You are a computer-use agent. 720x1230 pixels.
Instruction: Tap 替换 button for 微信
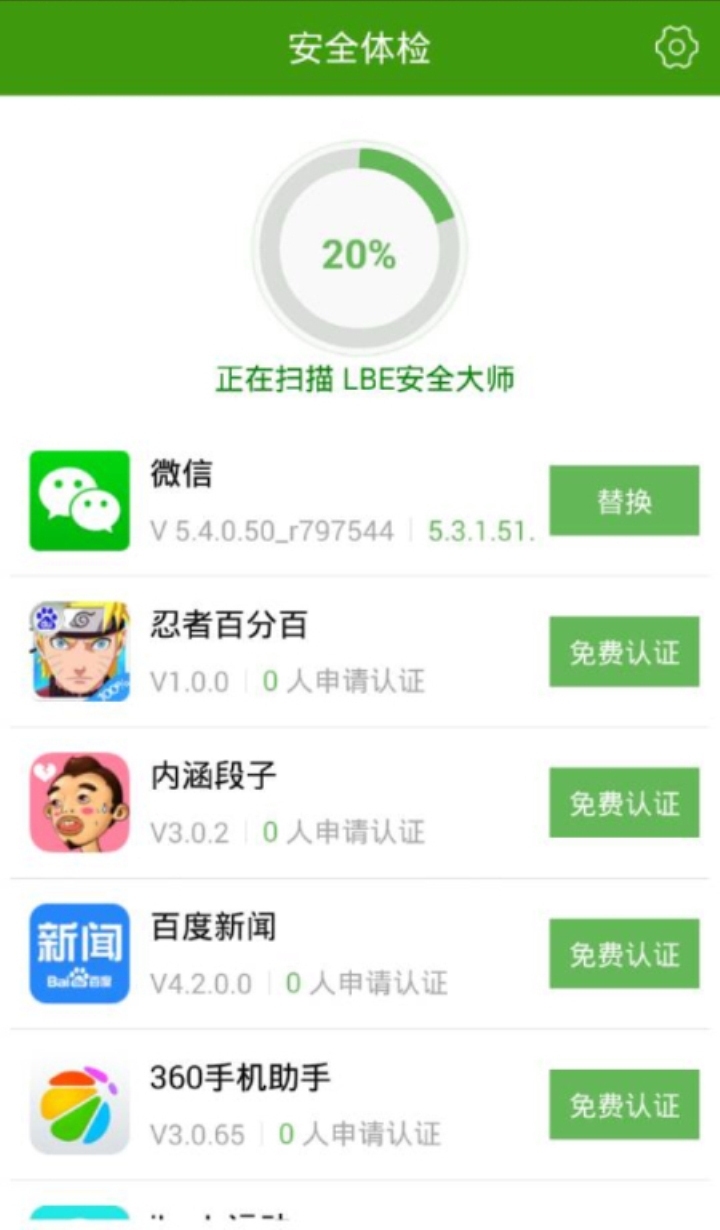coord(624,501)
